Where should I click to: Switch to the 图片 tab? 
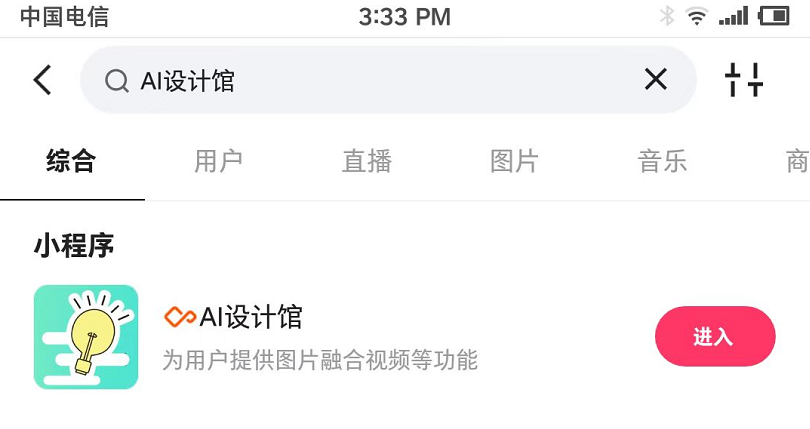514,161
